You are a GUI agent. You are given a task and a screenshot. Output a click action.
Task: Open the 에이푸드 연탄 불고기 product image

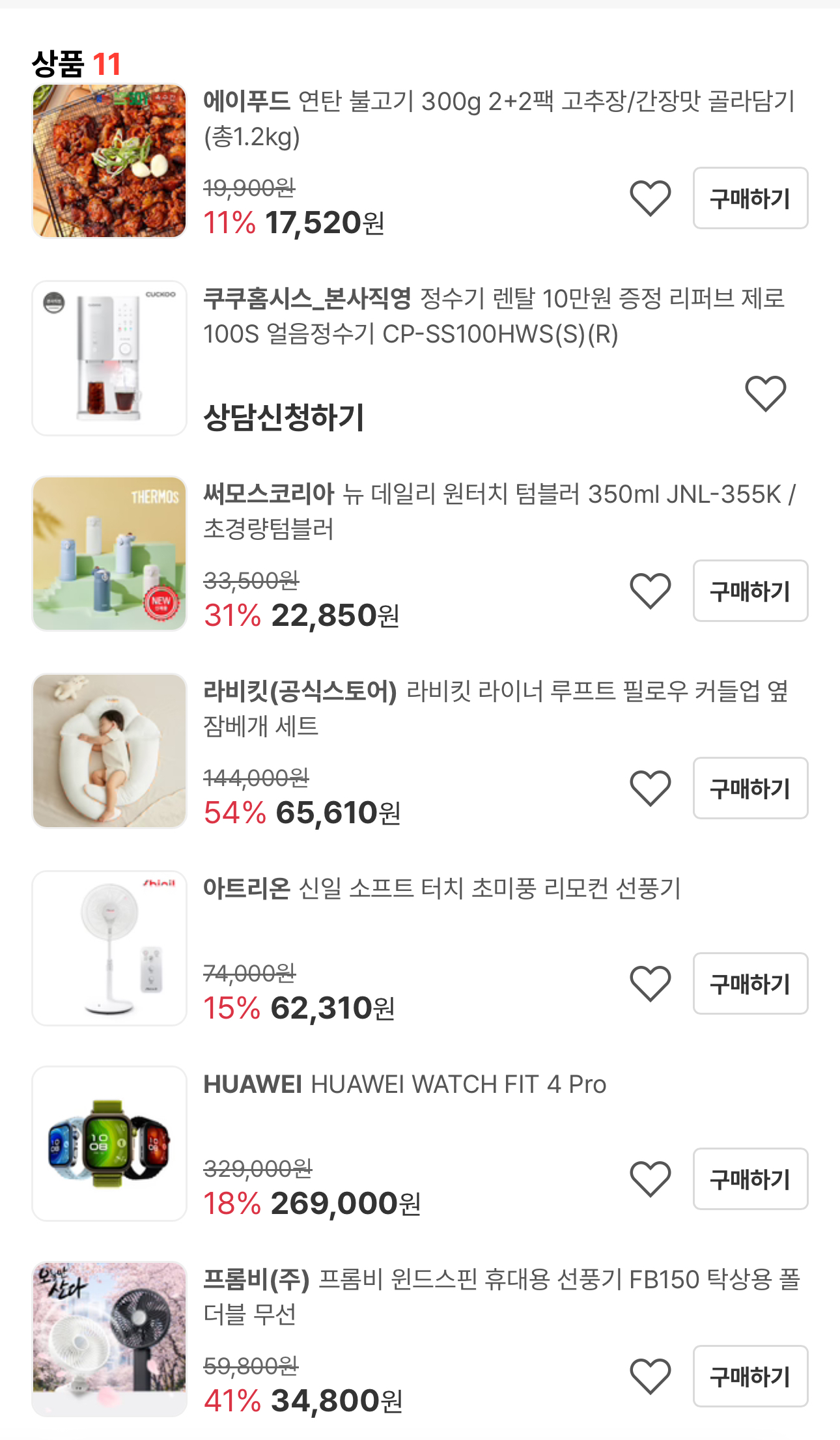coord(109,161)
